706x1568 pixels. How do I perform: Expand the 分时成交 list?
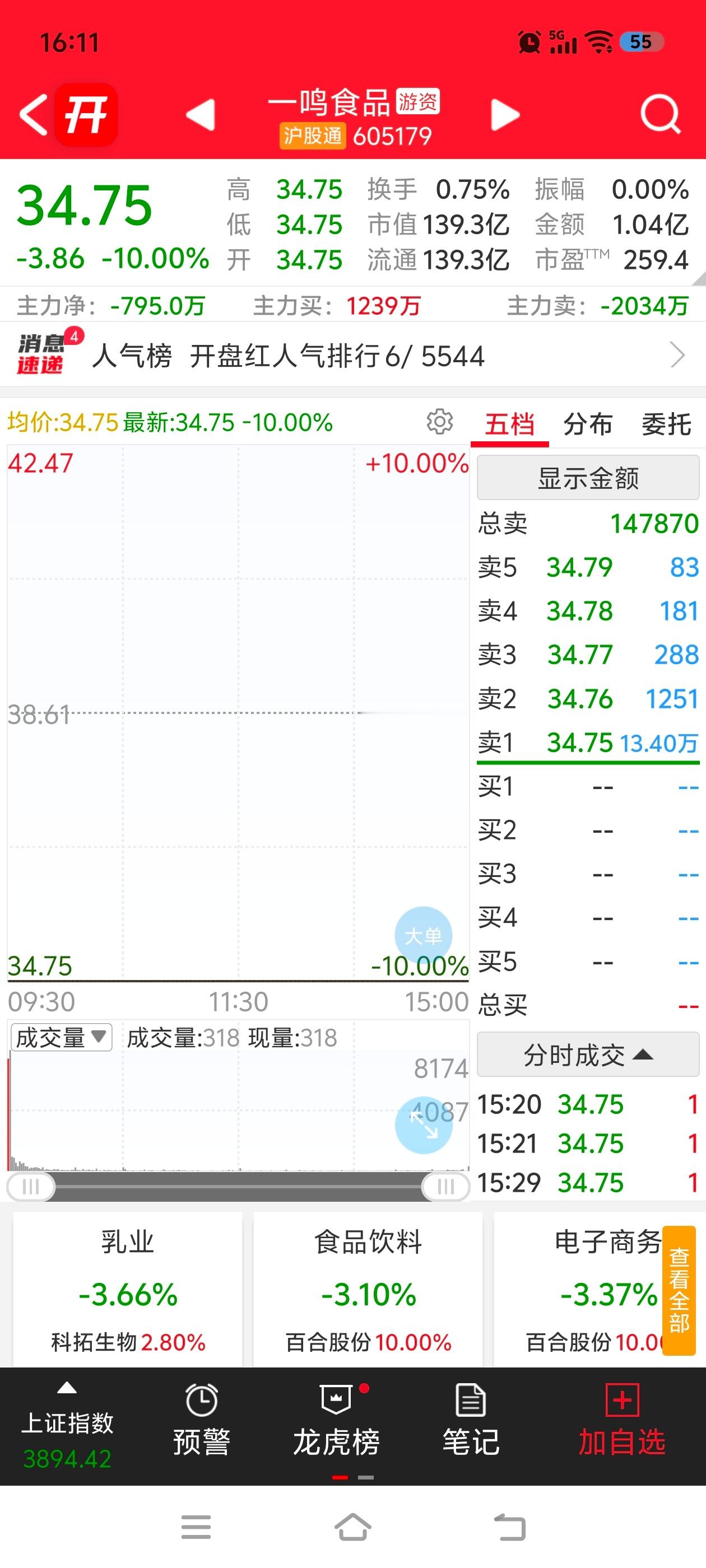click(x=588, y=1055)
